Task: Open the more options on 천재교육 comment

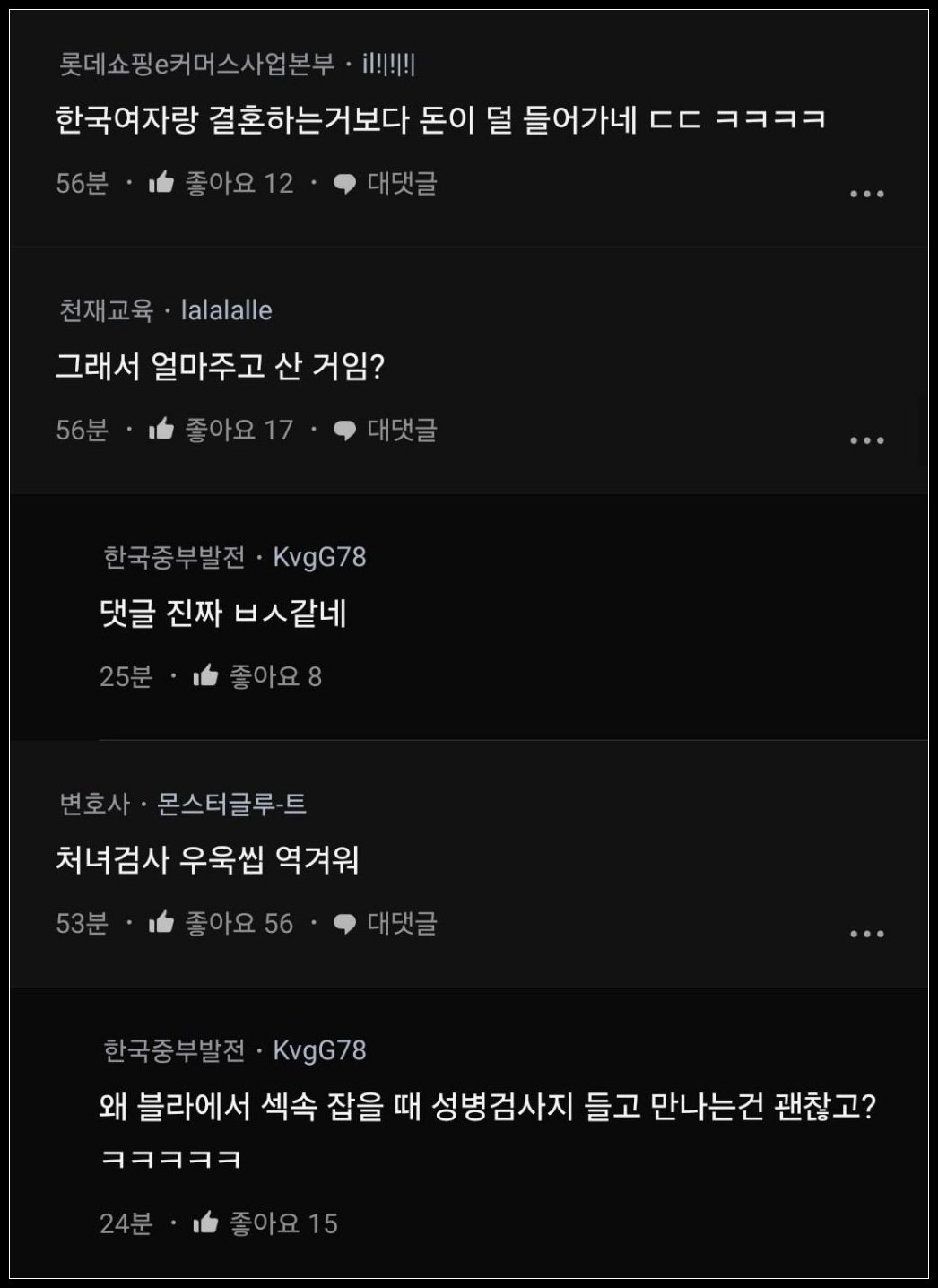Action: [x=866, y=439]
